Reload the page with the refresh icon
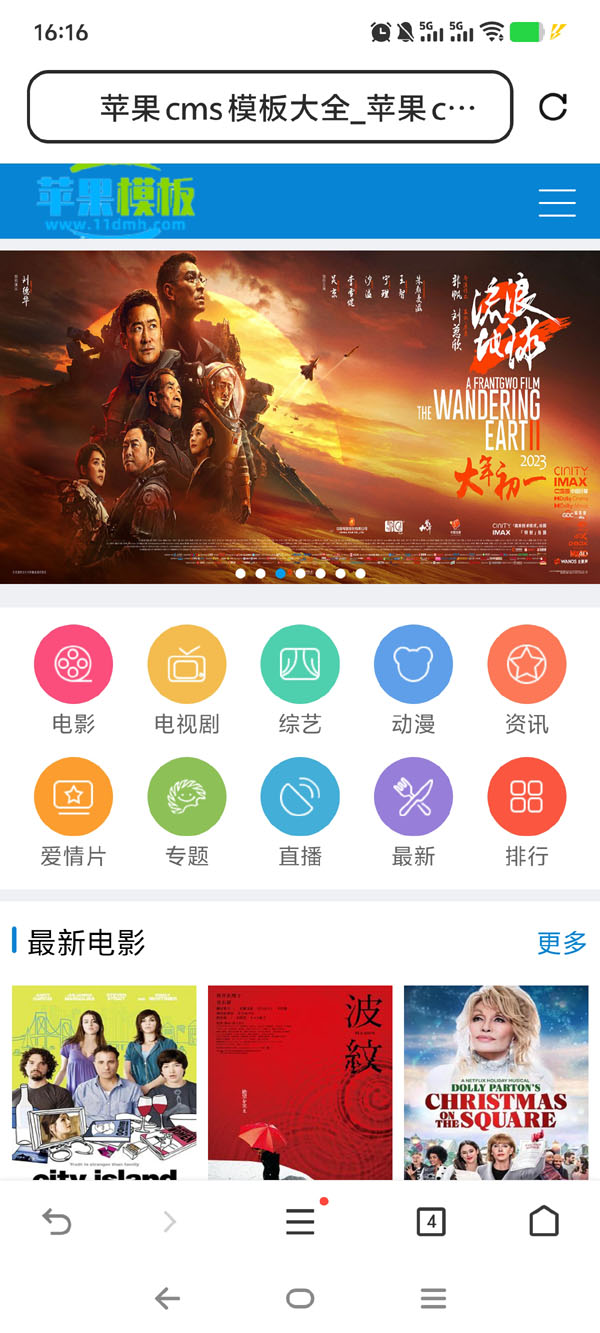This screenshot has width=600, height=1333. tap(553, 107)
